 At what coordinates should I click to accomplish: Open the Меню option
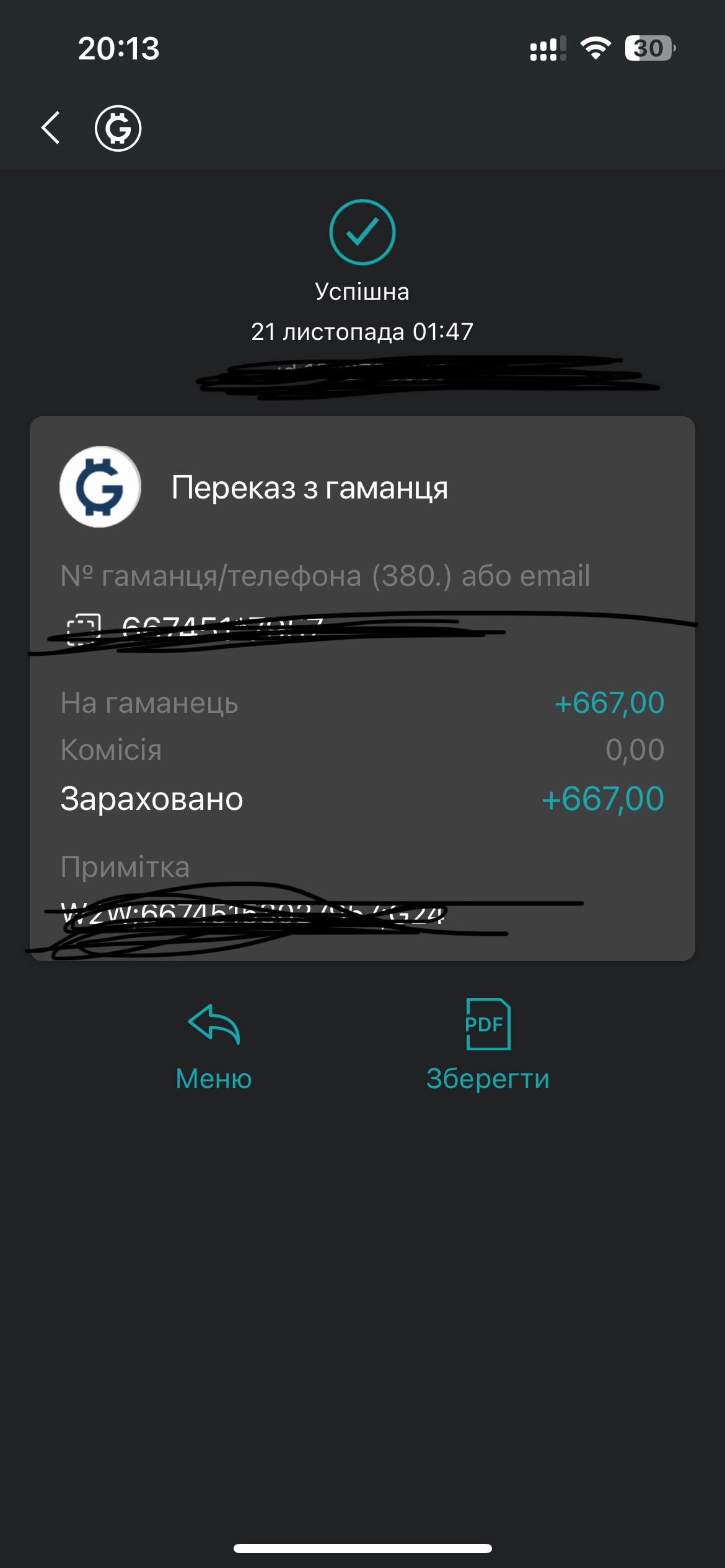[214, 1047]
